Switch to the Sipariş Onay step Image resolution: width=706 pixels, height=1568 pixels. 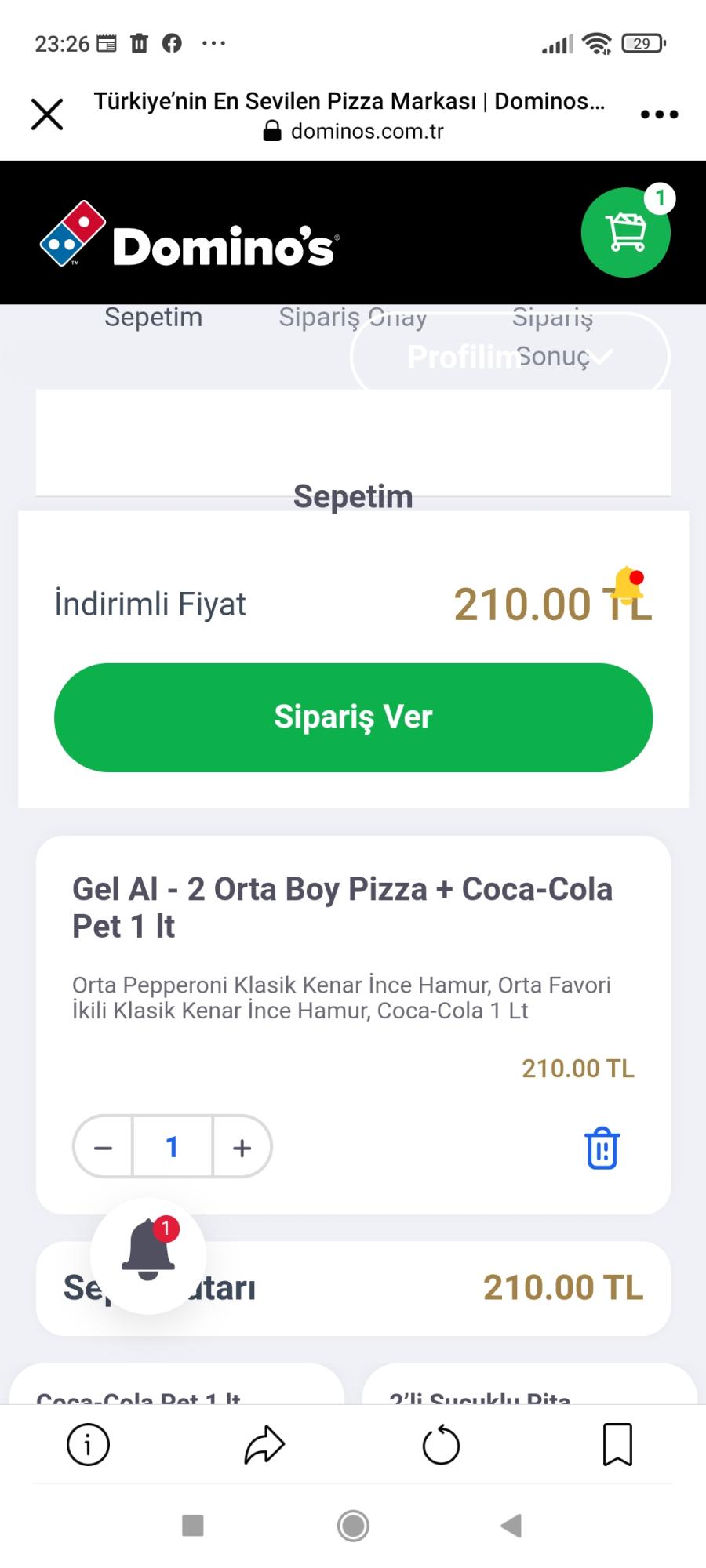[x=352, y=318]
